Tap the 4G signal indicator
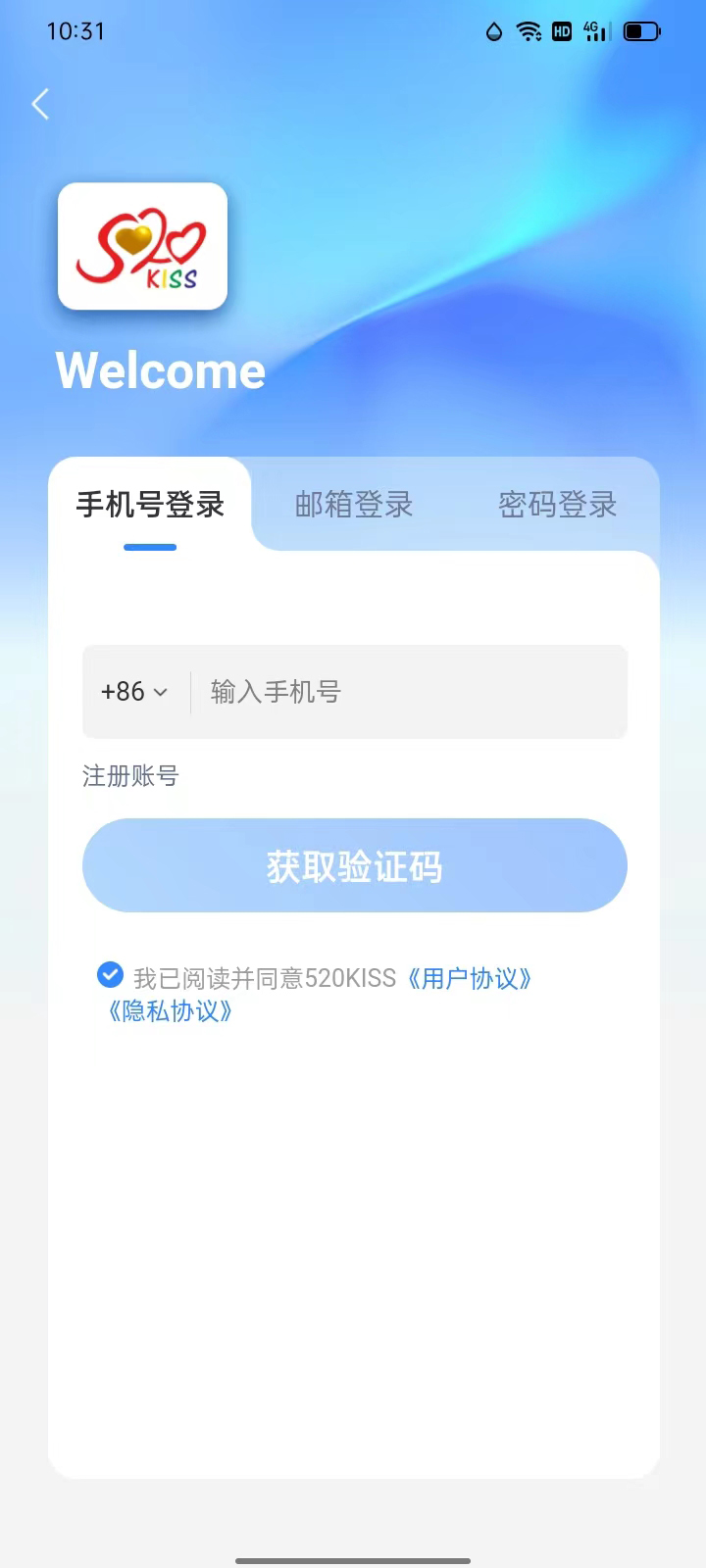The height and width of the screenshot is (1568, 706). [595, 30]
